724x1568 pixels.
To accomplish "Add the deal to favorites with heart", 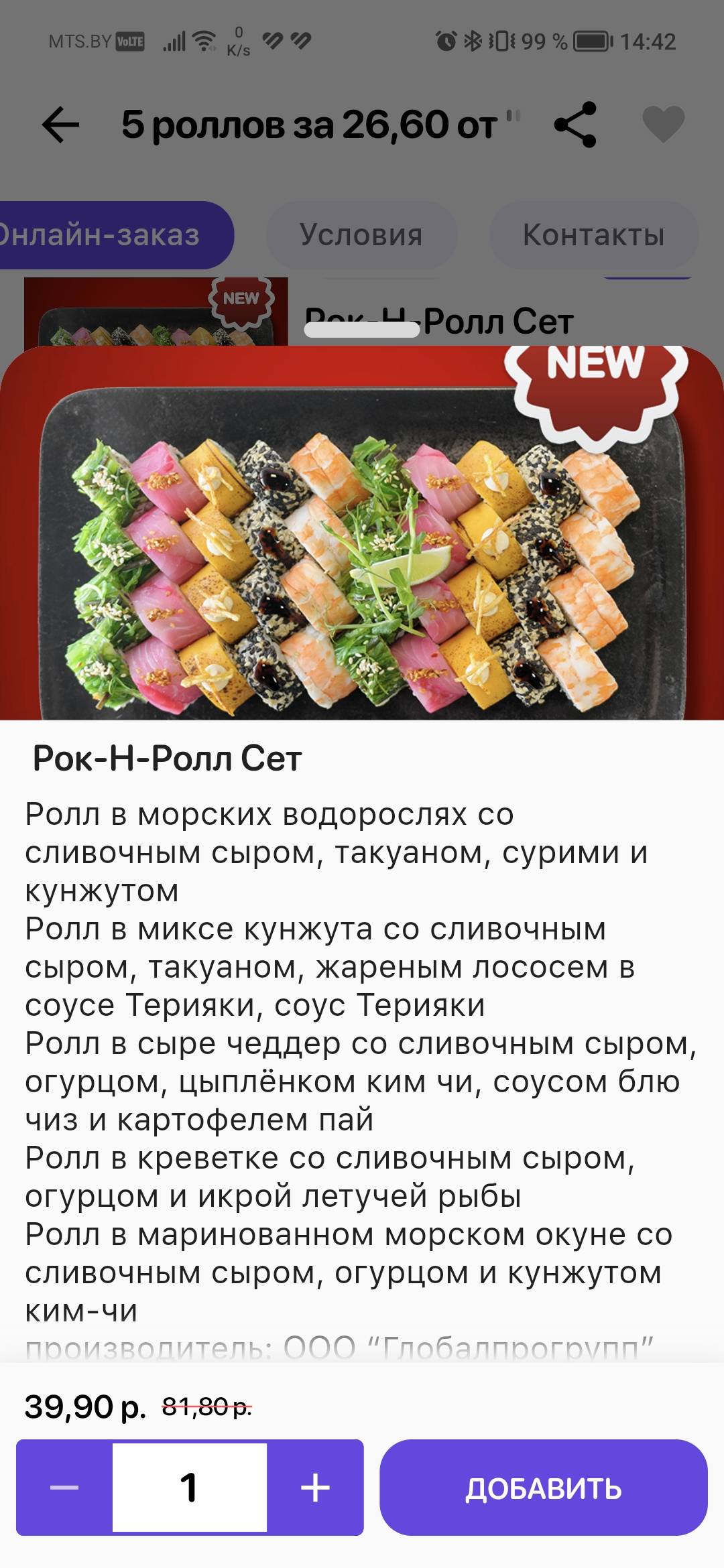I will point(663,125).
